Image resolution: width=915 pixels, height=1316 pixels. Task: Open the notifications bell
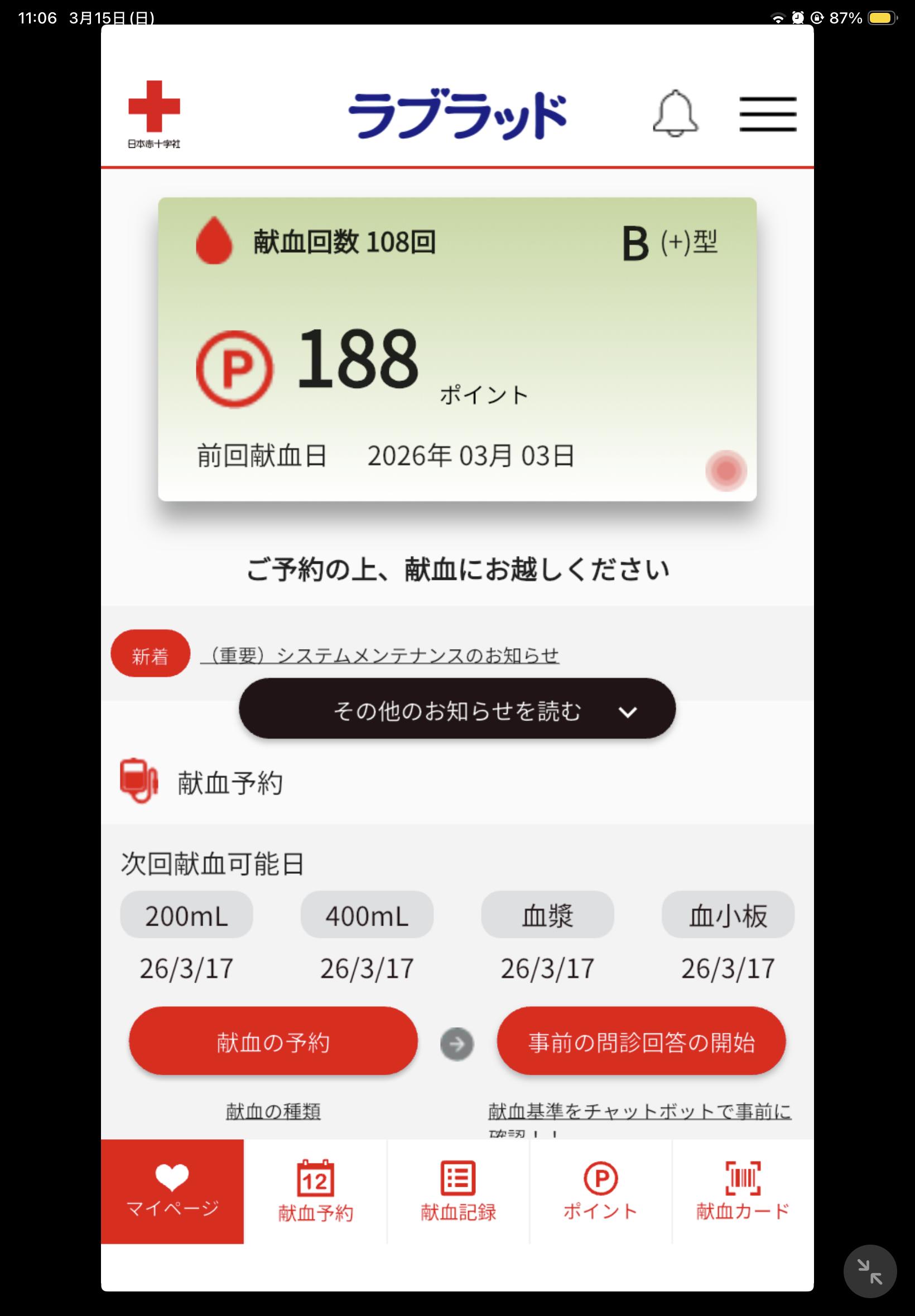pyautogui.click(x=675, y=113)
